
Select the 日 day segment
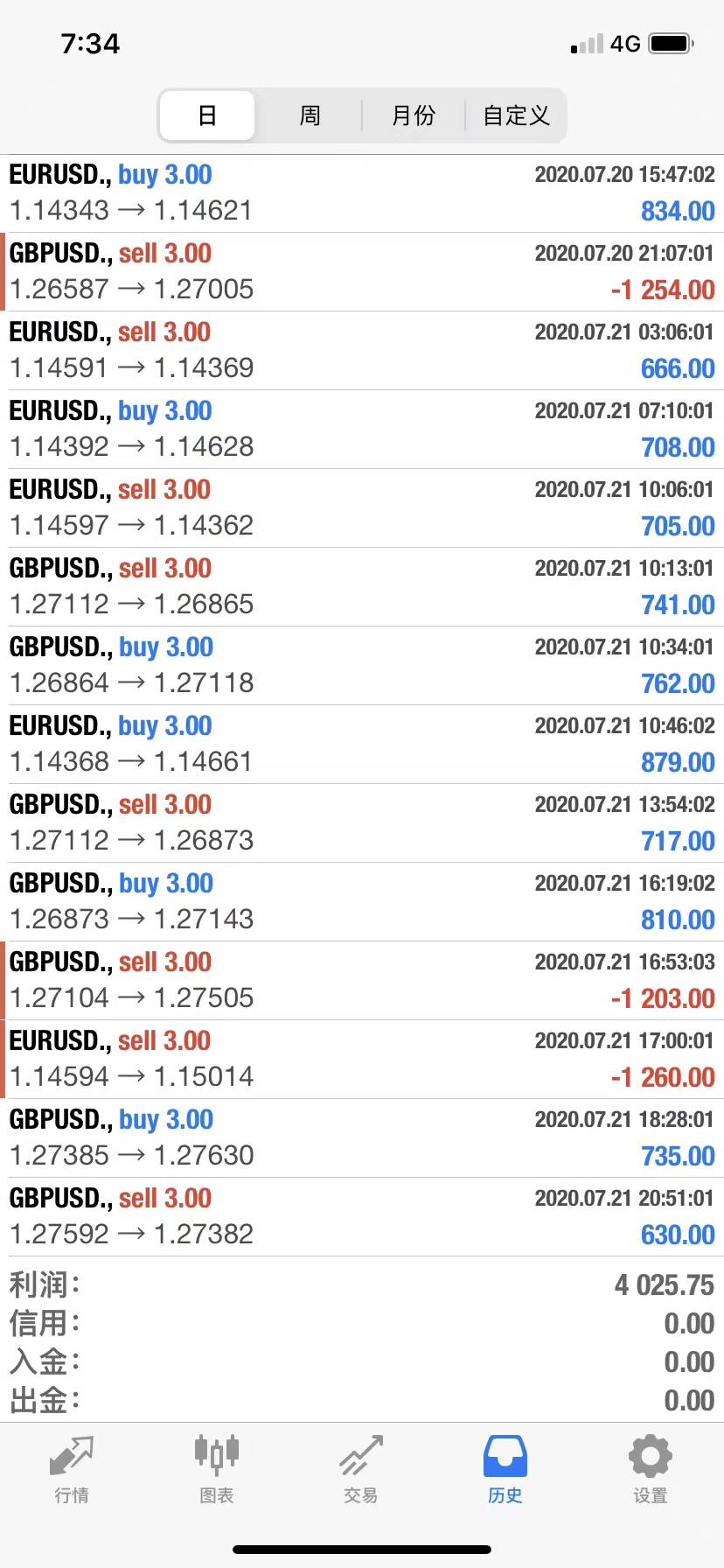point(207,115)
